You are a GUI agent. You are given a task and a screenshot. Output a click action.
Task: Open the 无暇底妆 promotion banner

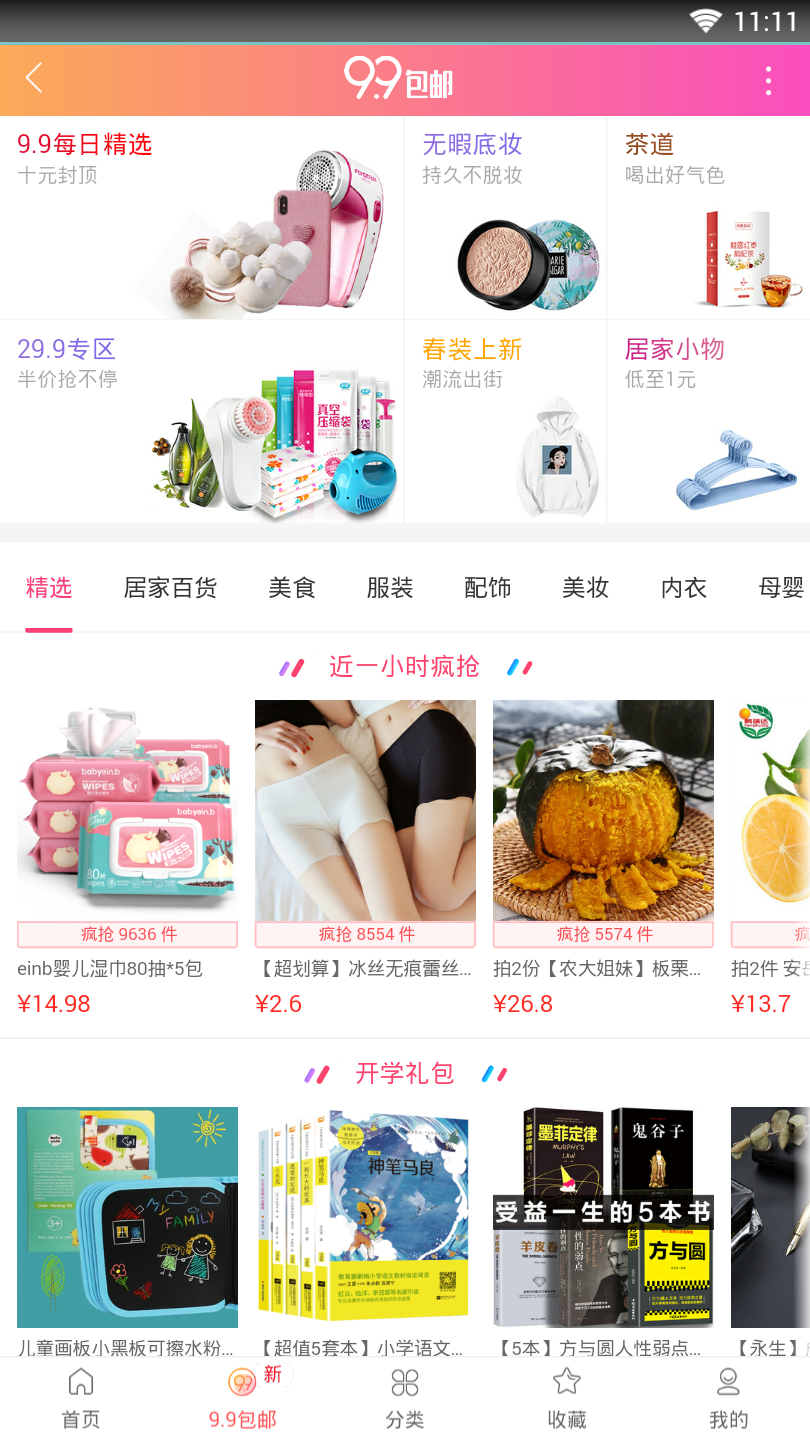pos(505,218)
